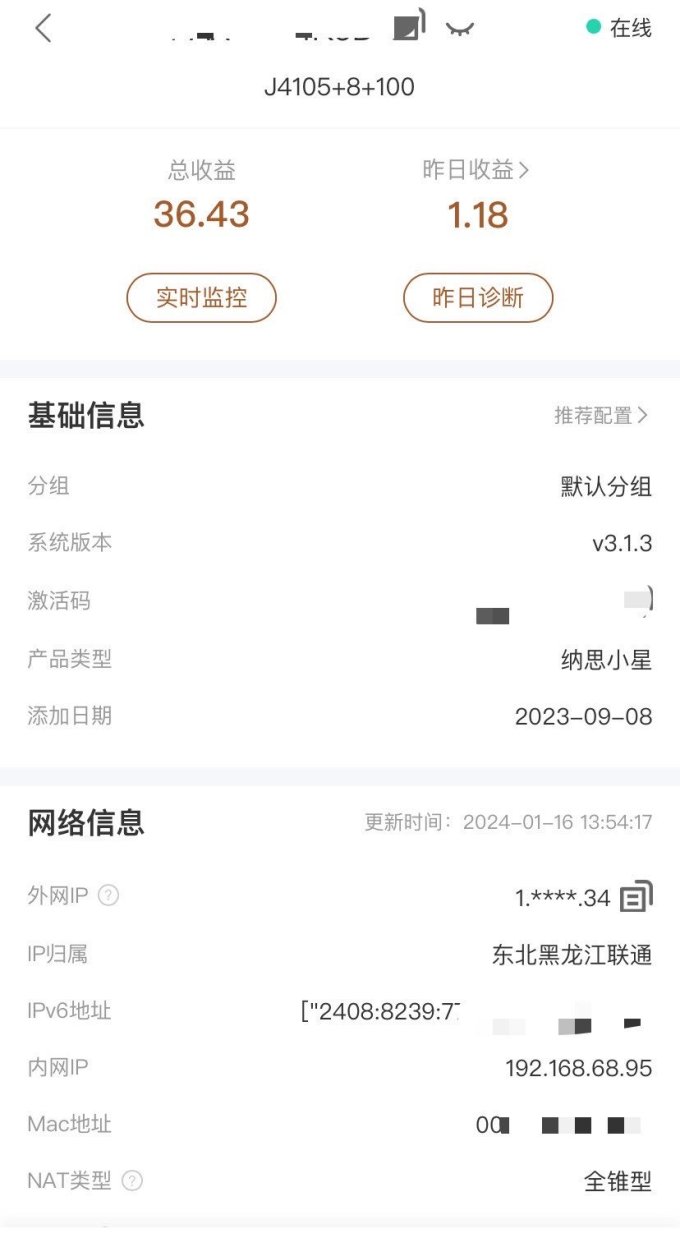Viewport: 680px width, 1238px height.
Task: Tap the edit icon beside the device name
Action: click(409, 25)
